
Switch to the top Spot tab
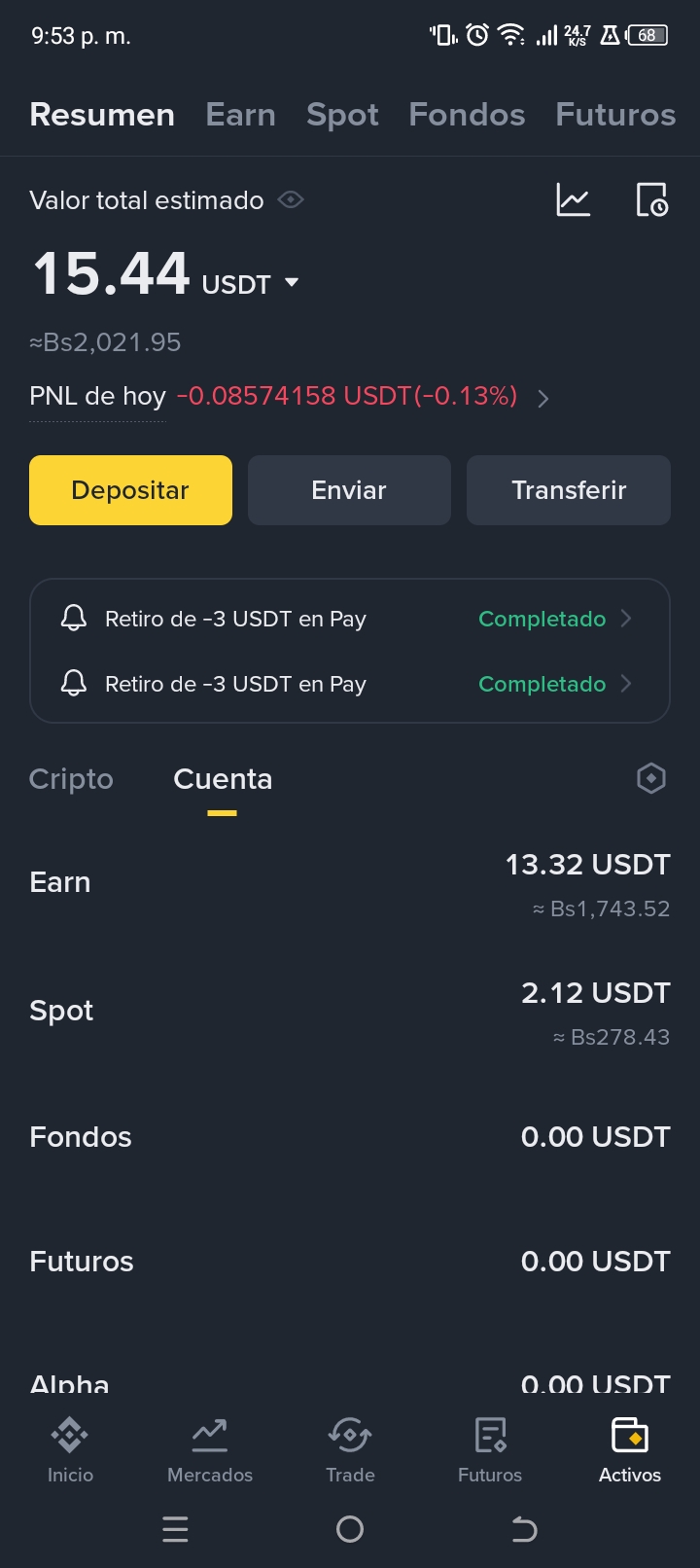342,115
